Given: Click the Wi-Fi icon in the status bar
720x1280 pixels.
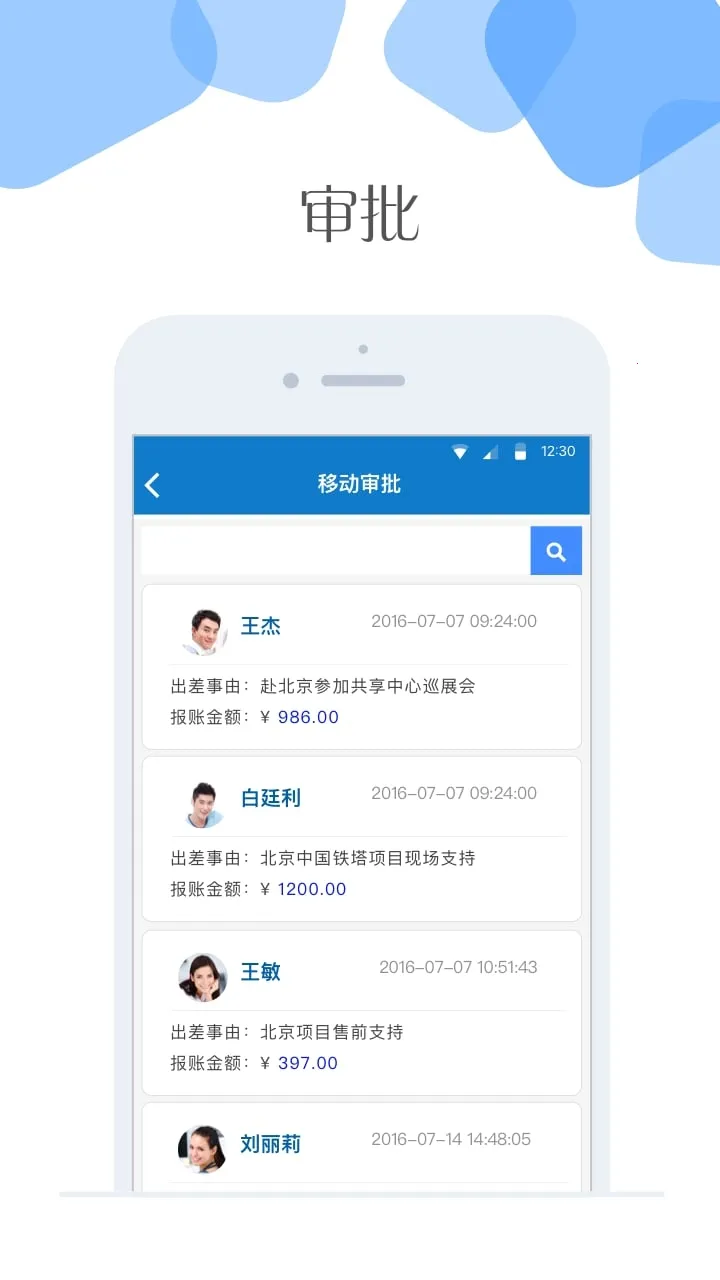Looking at the screenshot, I should [x=459, y=451].
